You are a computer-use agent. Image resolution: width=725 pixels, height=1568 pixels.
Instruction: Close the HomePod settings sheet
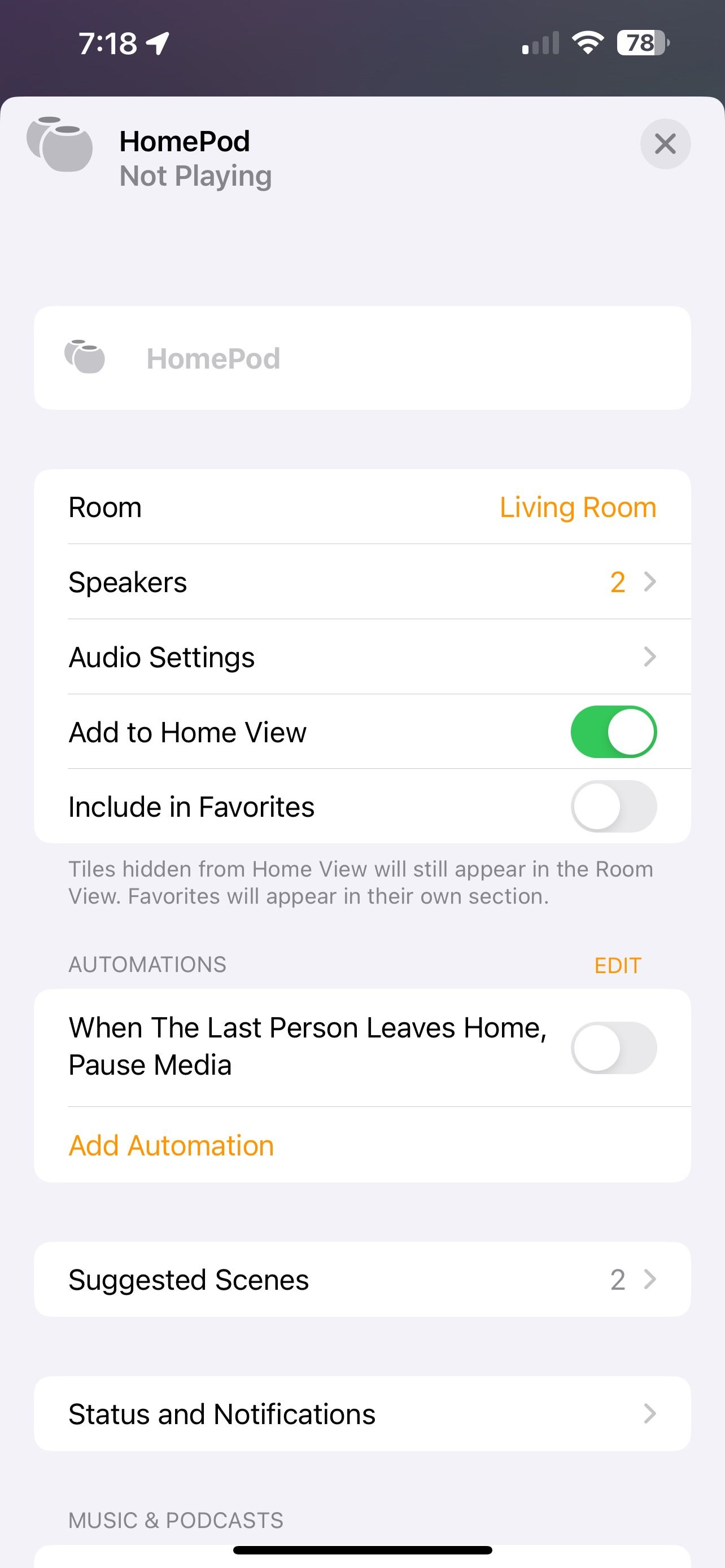tap(665, 144)
